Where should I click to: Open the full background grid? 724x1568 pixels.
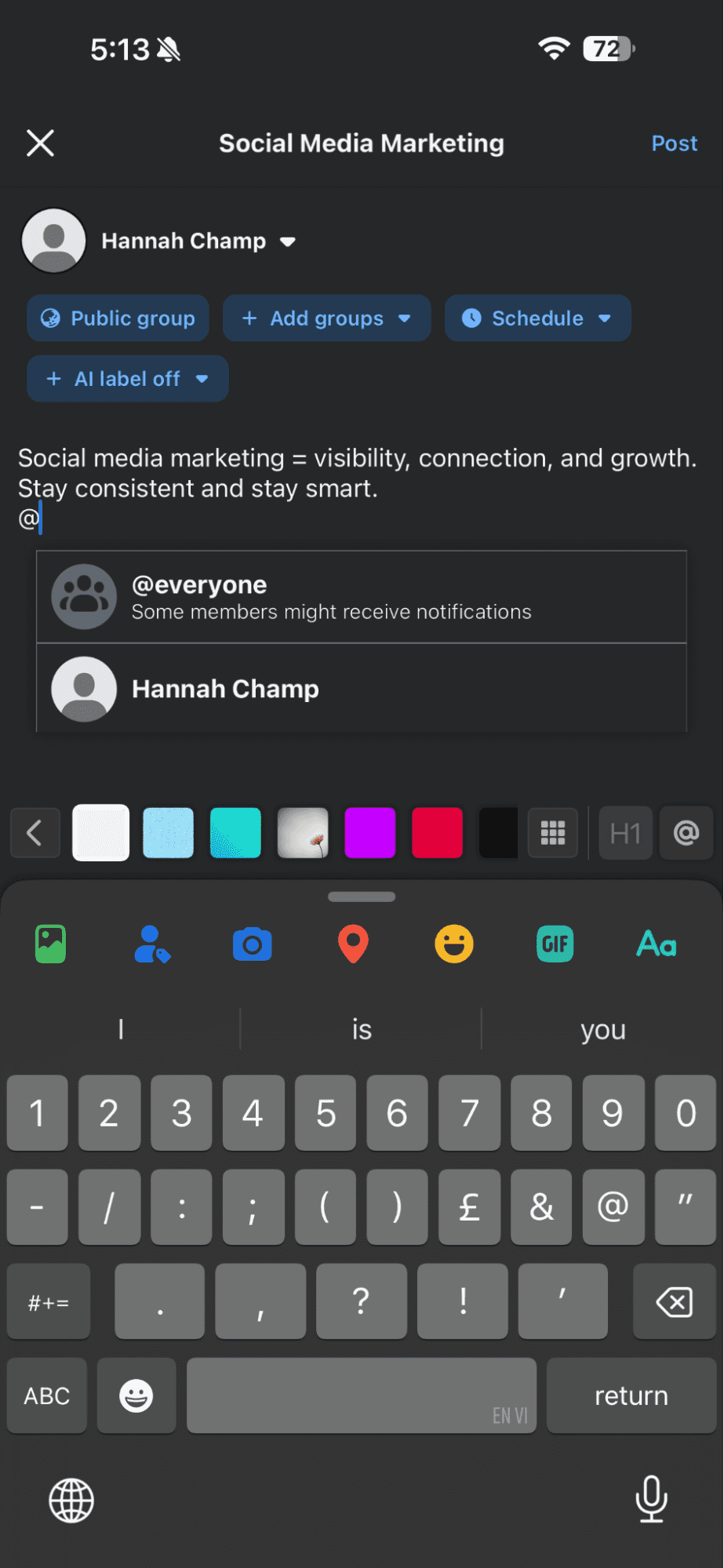pyautogui.click(x=553, y=832)
